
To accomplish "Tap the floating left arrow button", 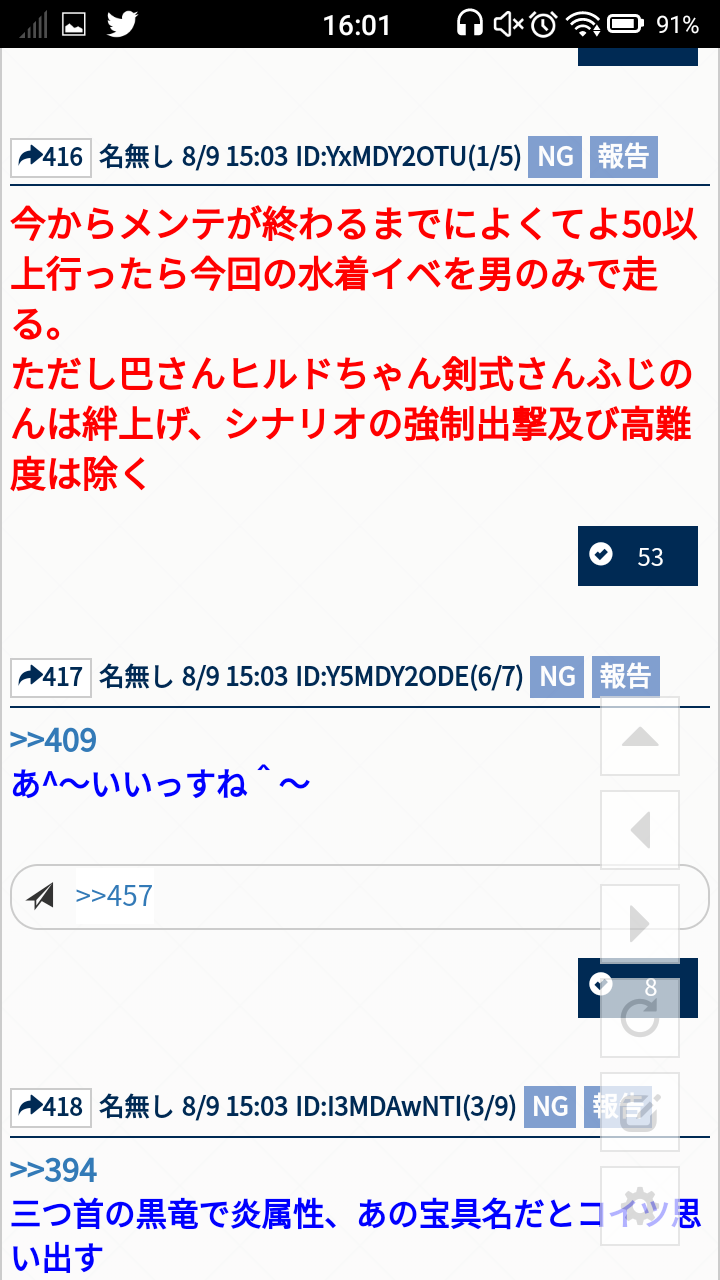I will click(640, 830).
